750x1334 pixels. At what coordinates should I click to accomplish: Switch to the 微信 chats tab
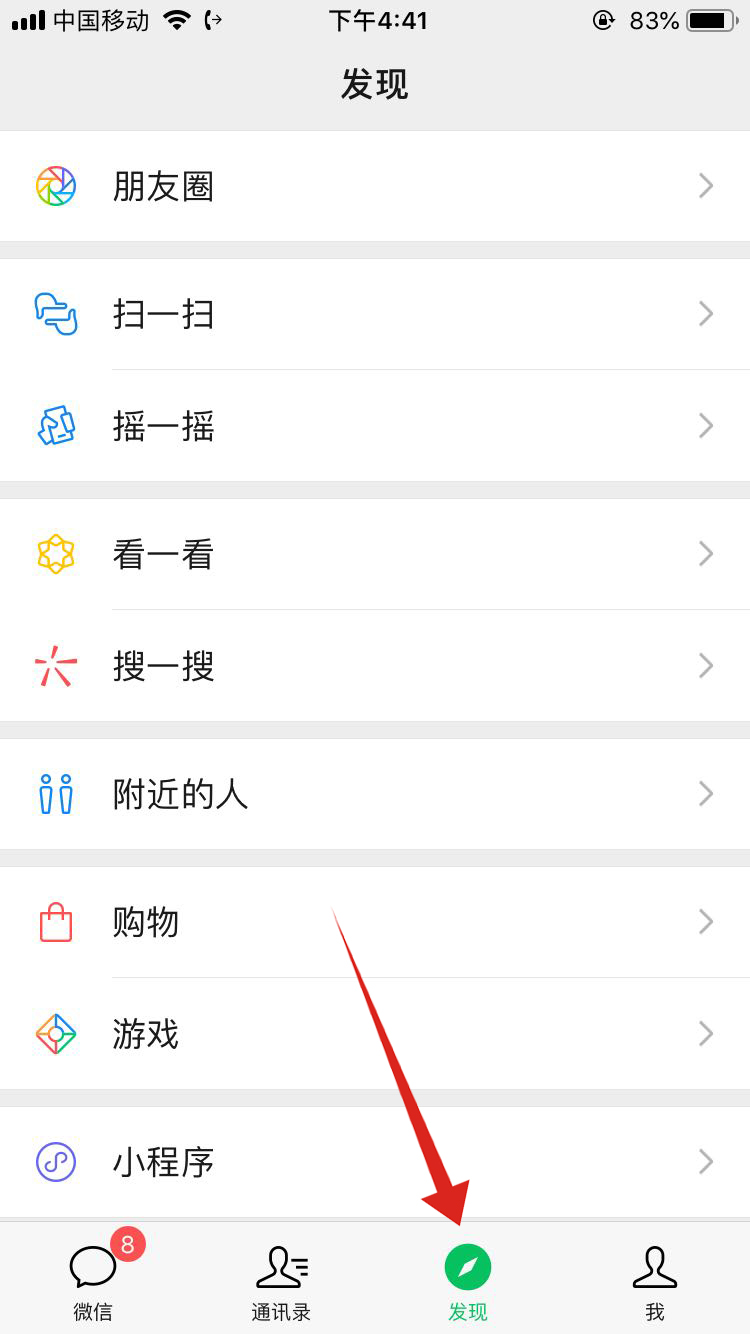(x=94, y=1280)
